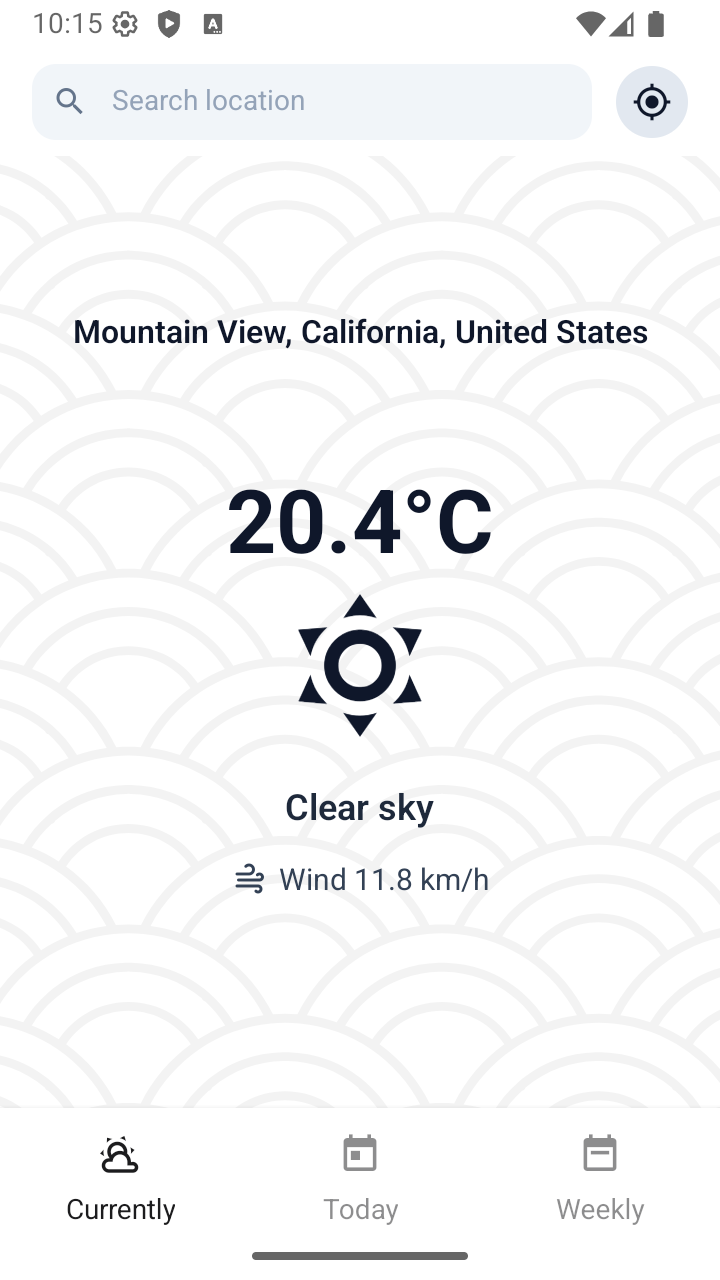Open the settings gear in the status bar
This screenshot has height=1280, width=720.
coord(125,22)
